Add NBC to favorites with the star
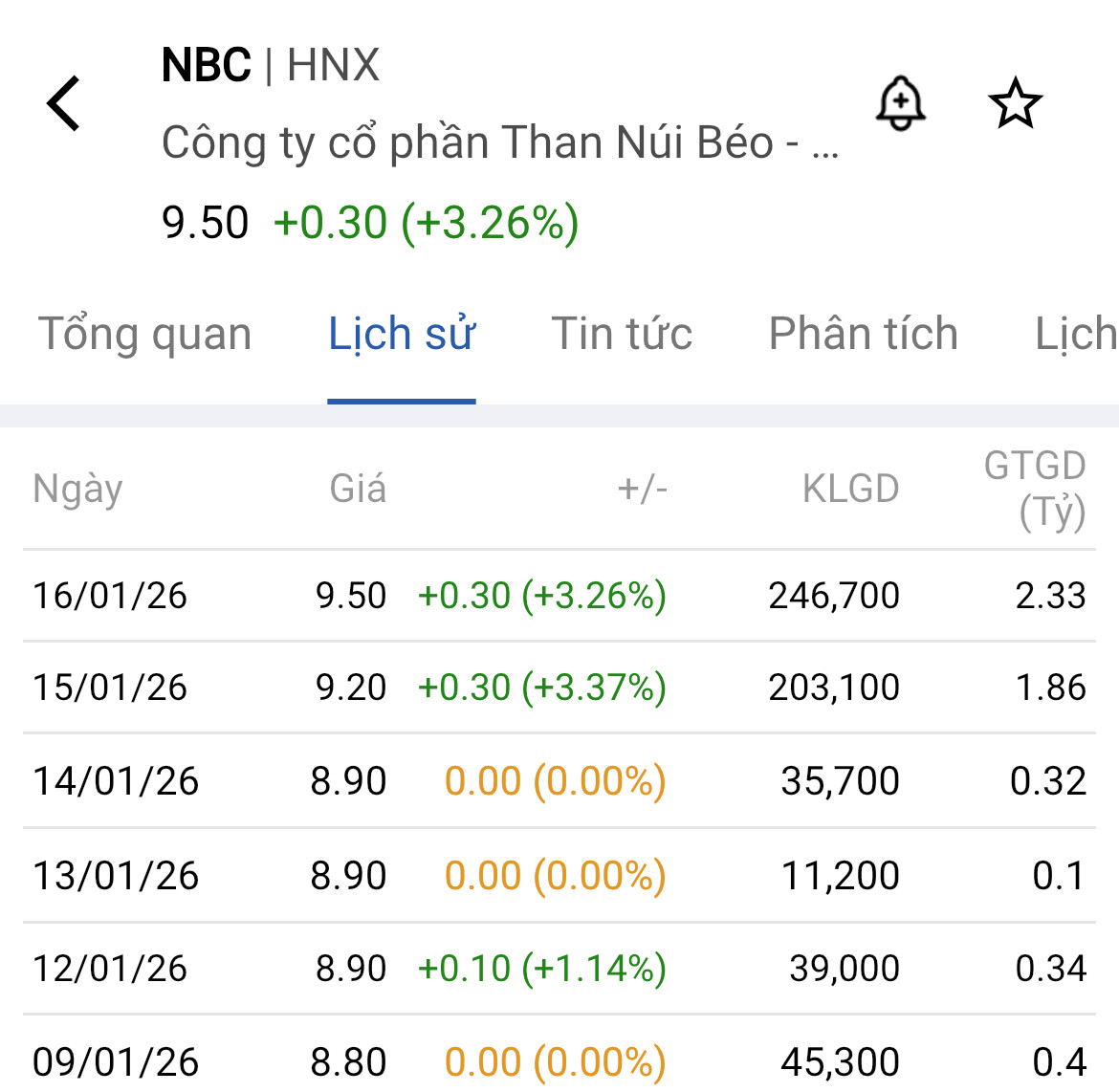 (1014, 103)
